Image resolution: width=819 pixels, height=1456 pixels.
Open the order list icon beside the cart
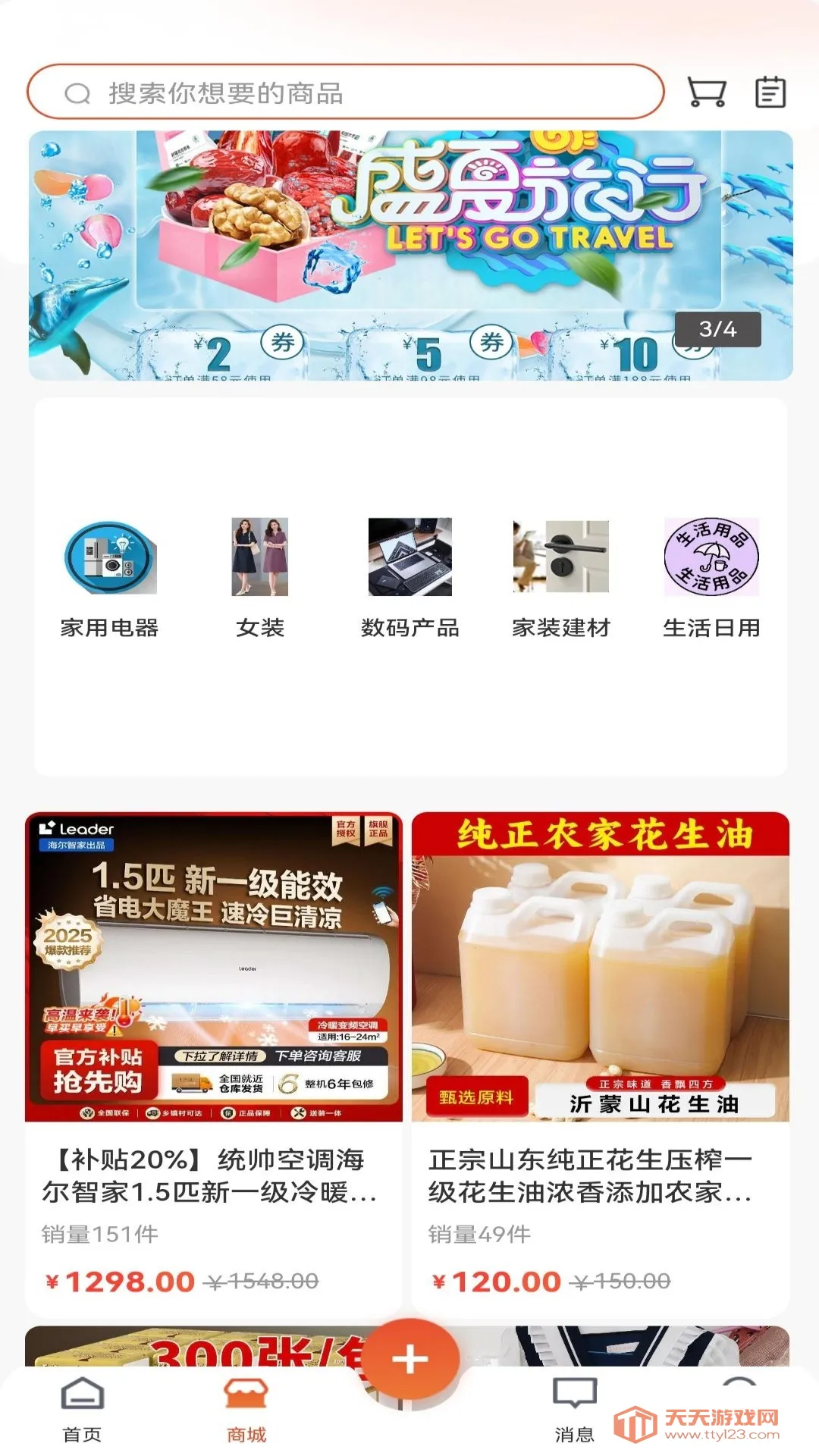(770, 93)
